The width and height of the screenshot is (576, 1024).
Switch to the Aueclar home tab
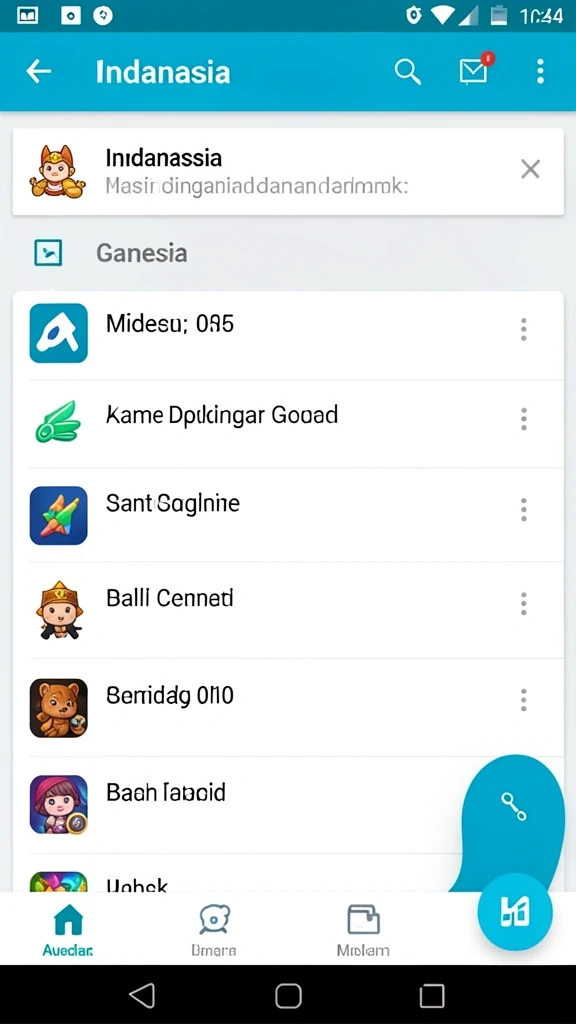[68, 930]
